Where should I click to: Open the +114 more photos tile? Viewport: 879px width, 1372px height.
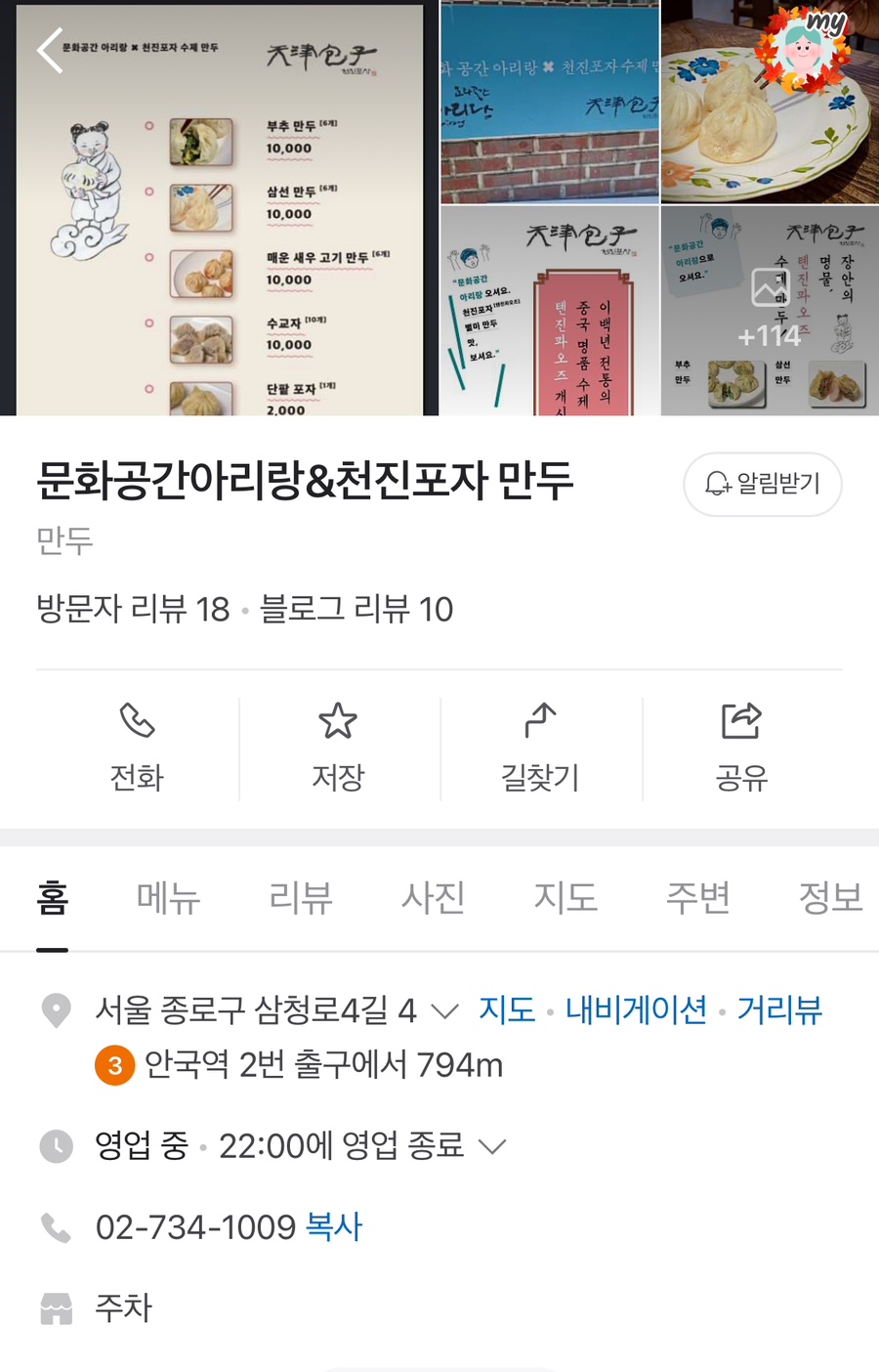pyautogui.click(x=770, y=311)
